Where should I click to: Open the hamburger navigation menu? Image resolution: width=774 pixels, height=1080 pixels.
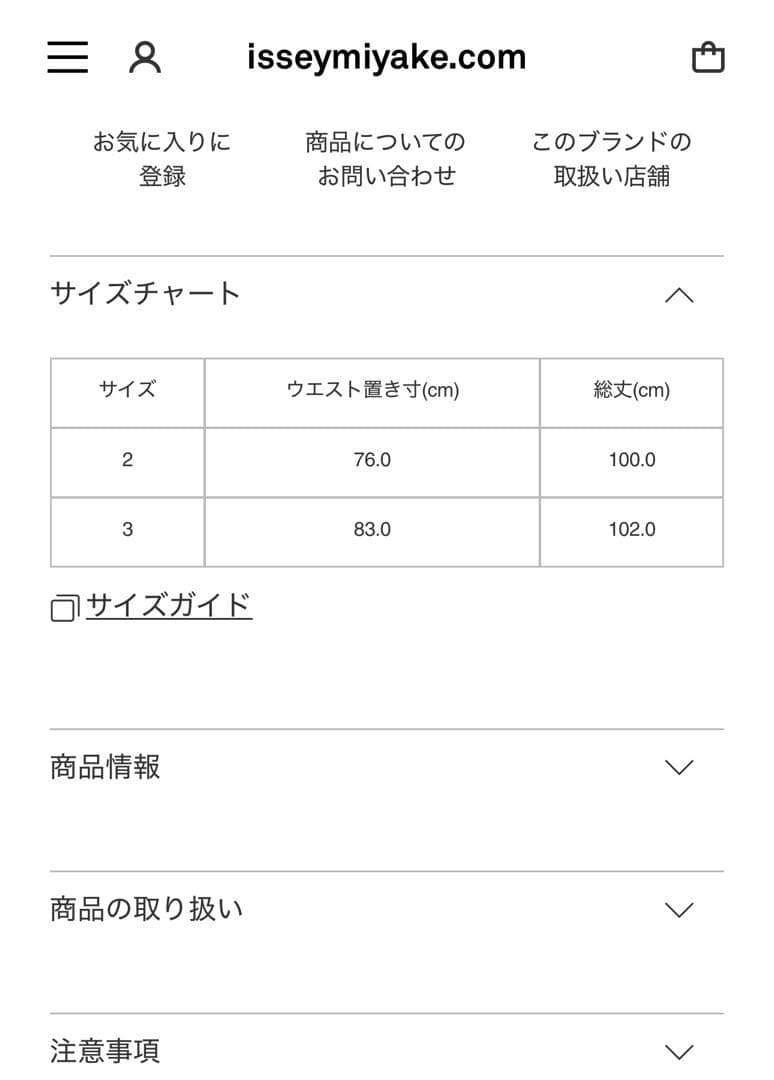tap(66, 57)
